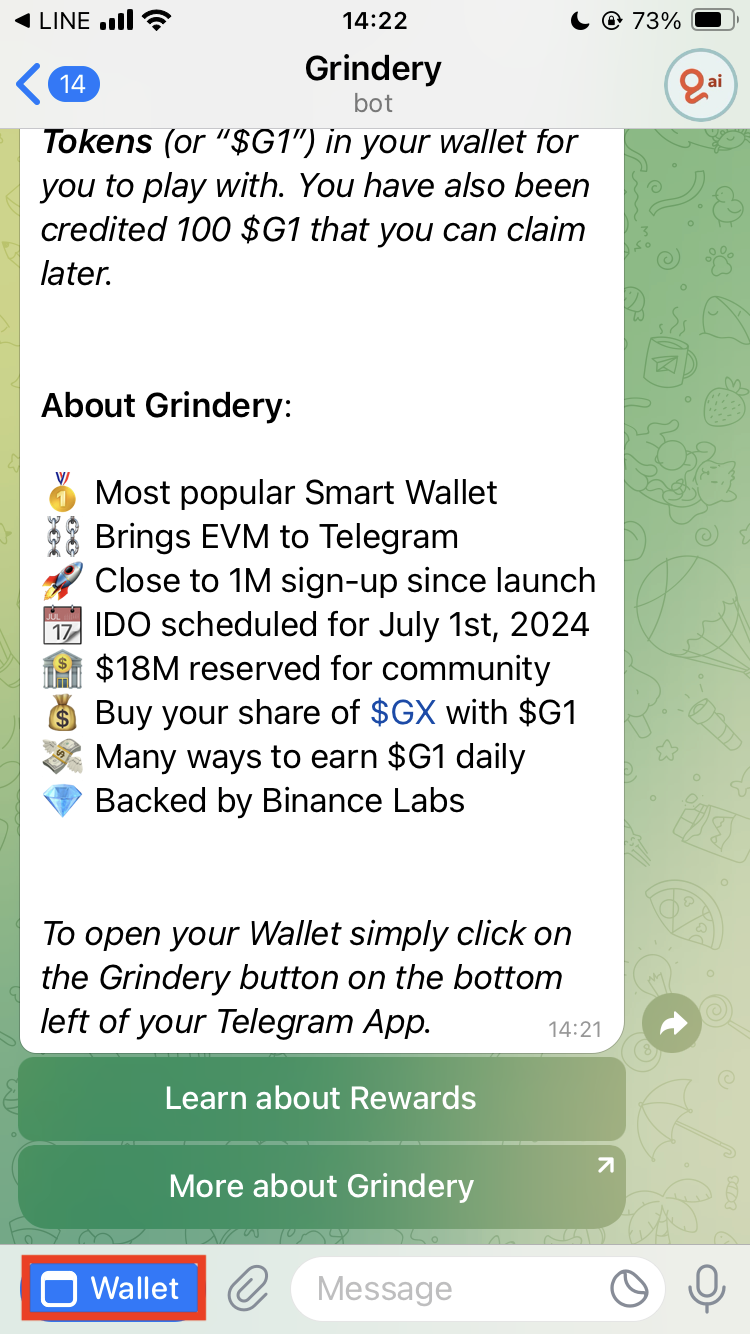Tap the microphone to record voice
Image resolution: width=750 pixels, height=1334 pixels.
[708, 1288]
